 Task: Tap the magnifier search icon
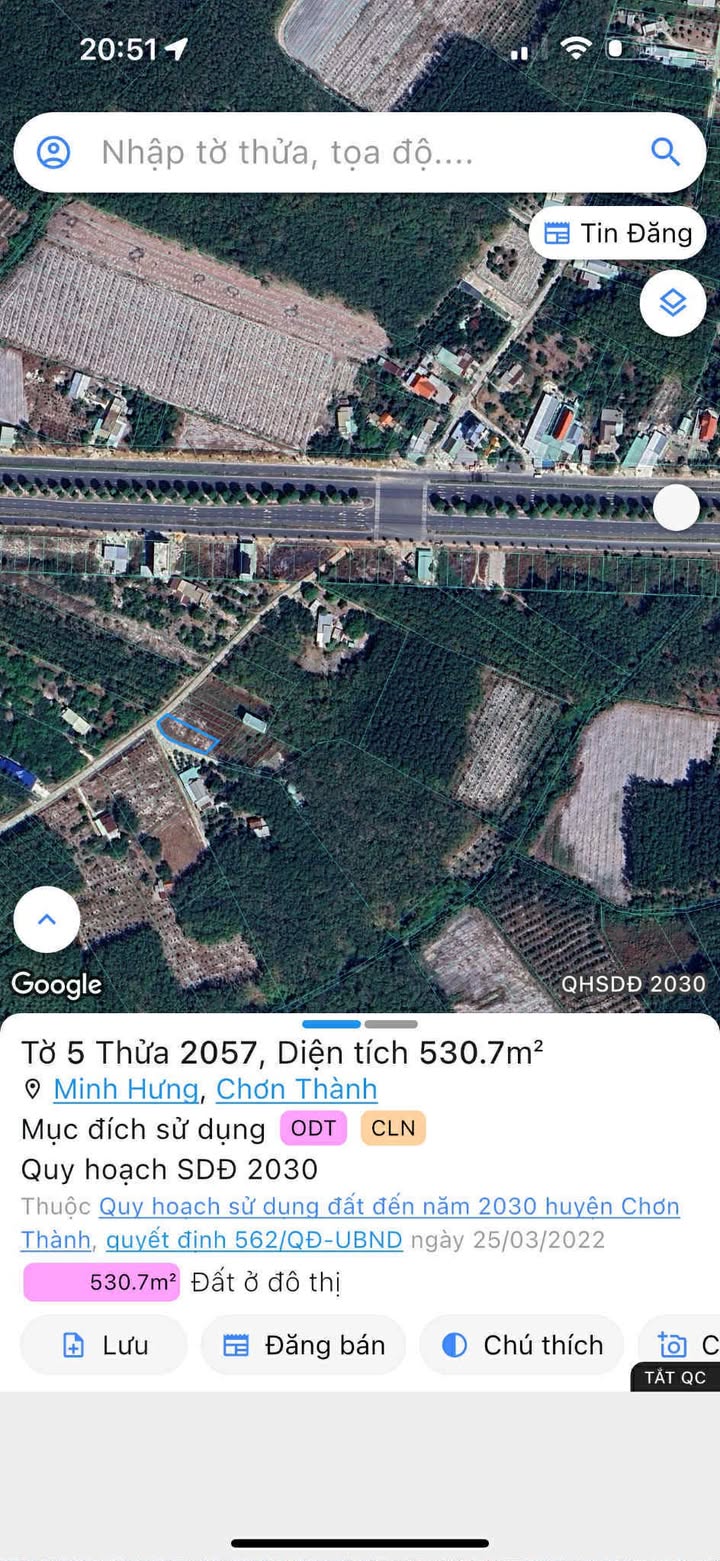(x=665, y=152)
